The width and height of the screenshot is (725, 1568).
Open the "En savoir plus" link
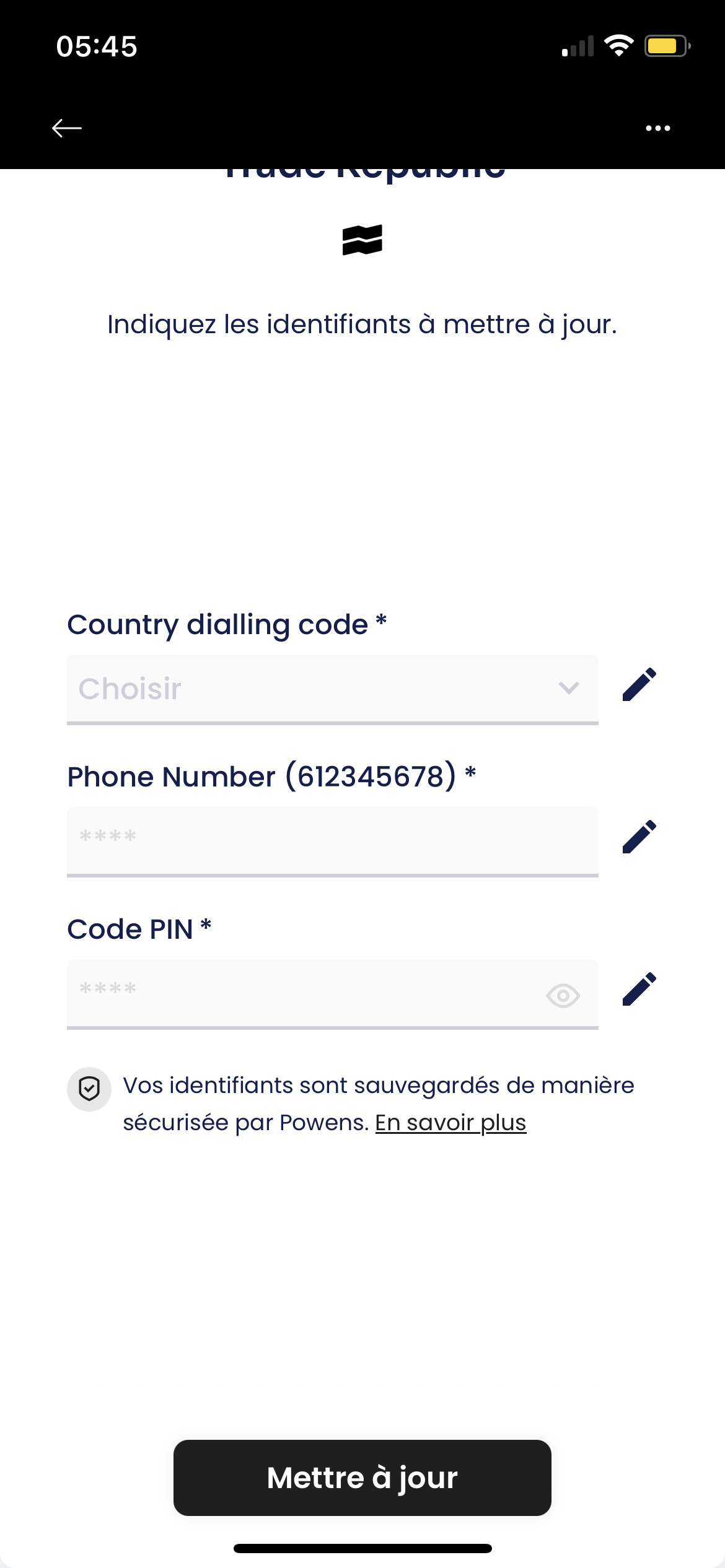[450, 1123]
